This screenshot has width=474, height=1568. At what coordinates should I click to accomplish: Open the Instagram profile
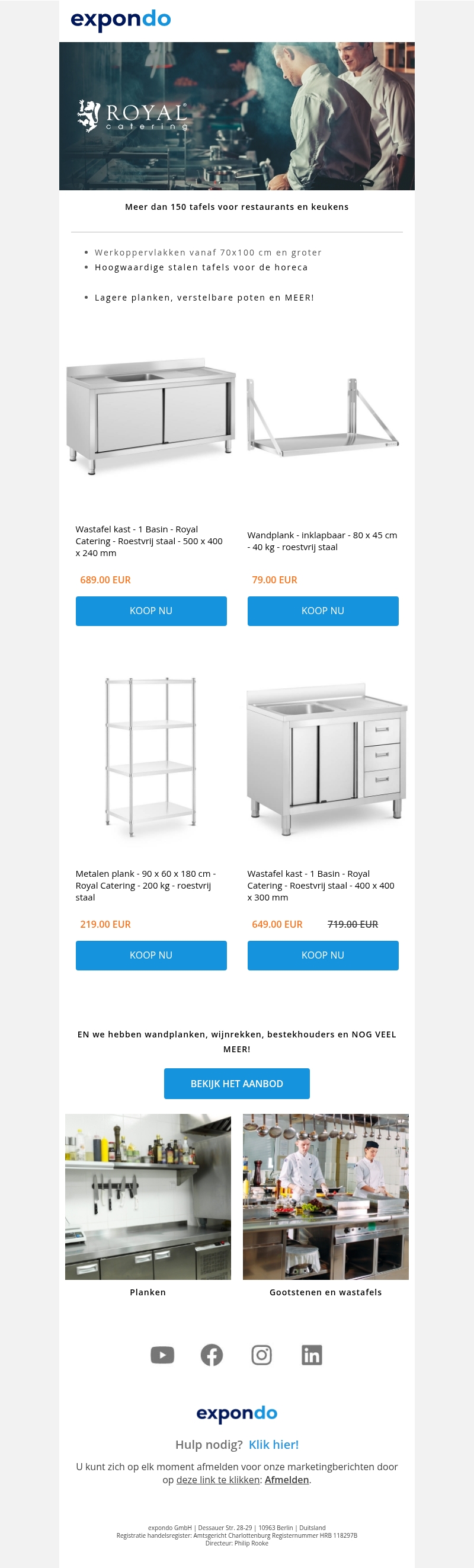[262, 1355]
